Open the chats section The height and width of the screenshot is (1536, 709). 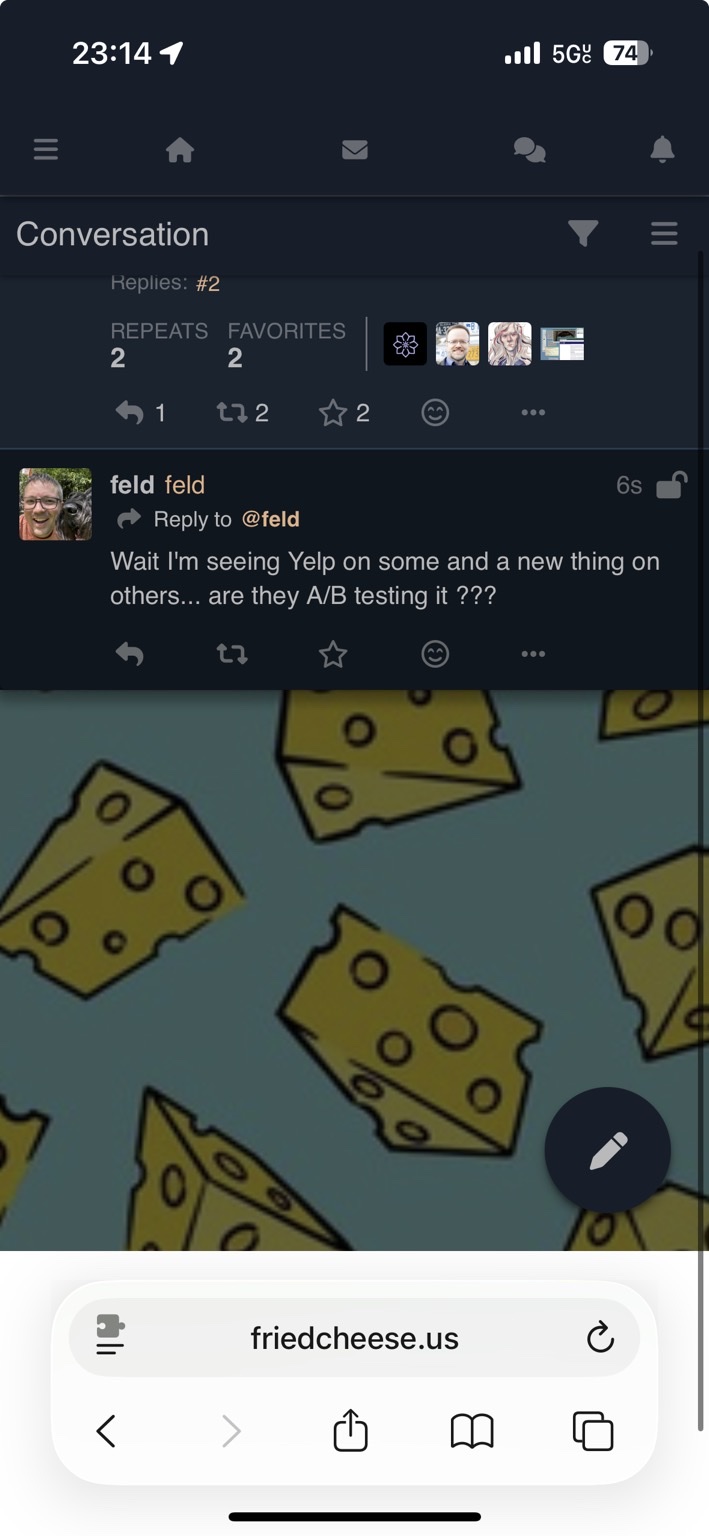(529, 150)
